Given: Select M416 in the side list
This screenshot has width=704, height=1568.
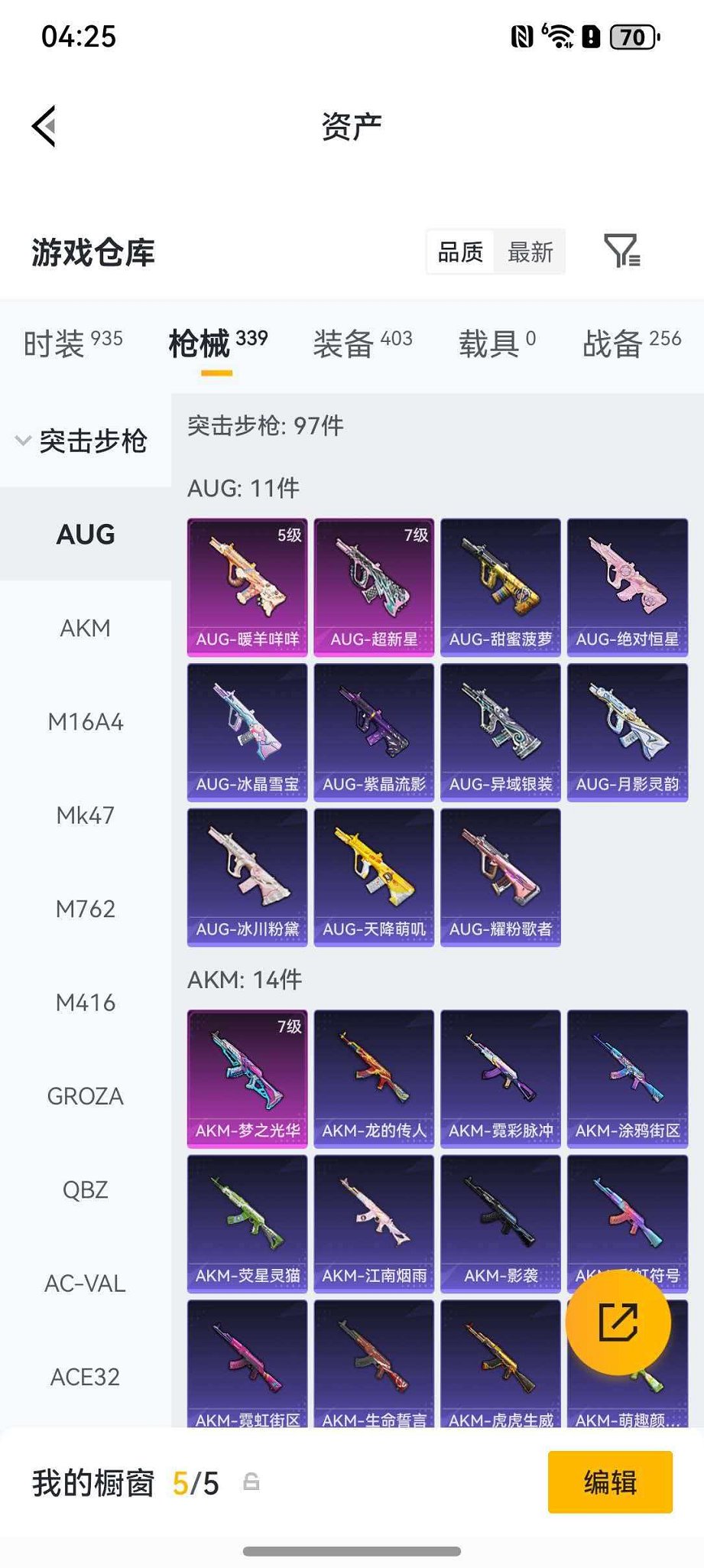Looking at the screenshot, I should click(x=85, y=1003).
